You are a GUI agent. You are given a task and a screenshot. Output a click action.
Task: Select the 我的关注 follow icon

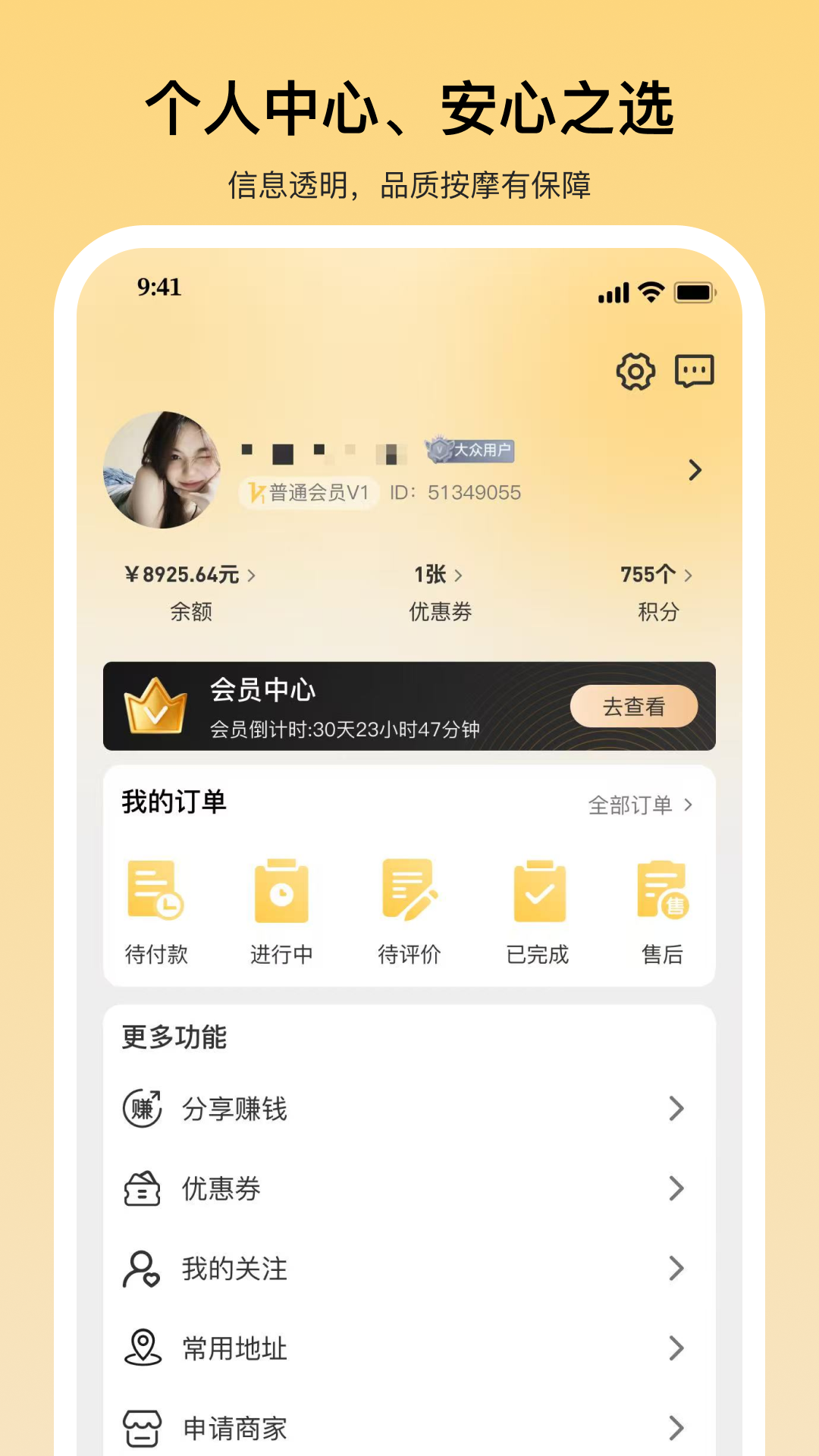pyautogui.click(x=140, y=1269)
